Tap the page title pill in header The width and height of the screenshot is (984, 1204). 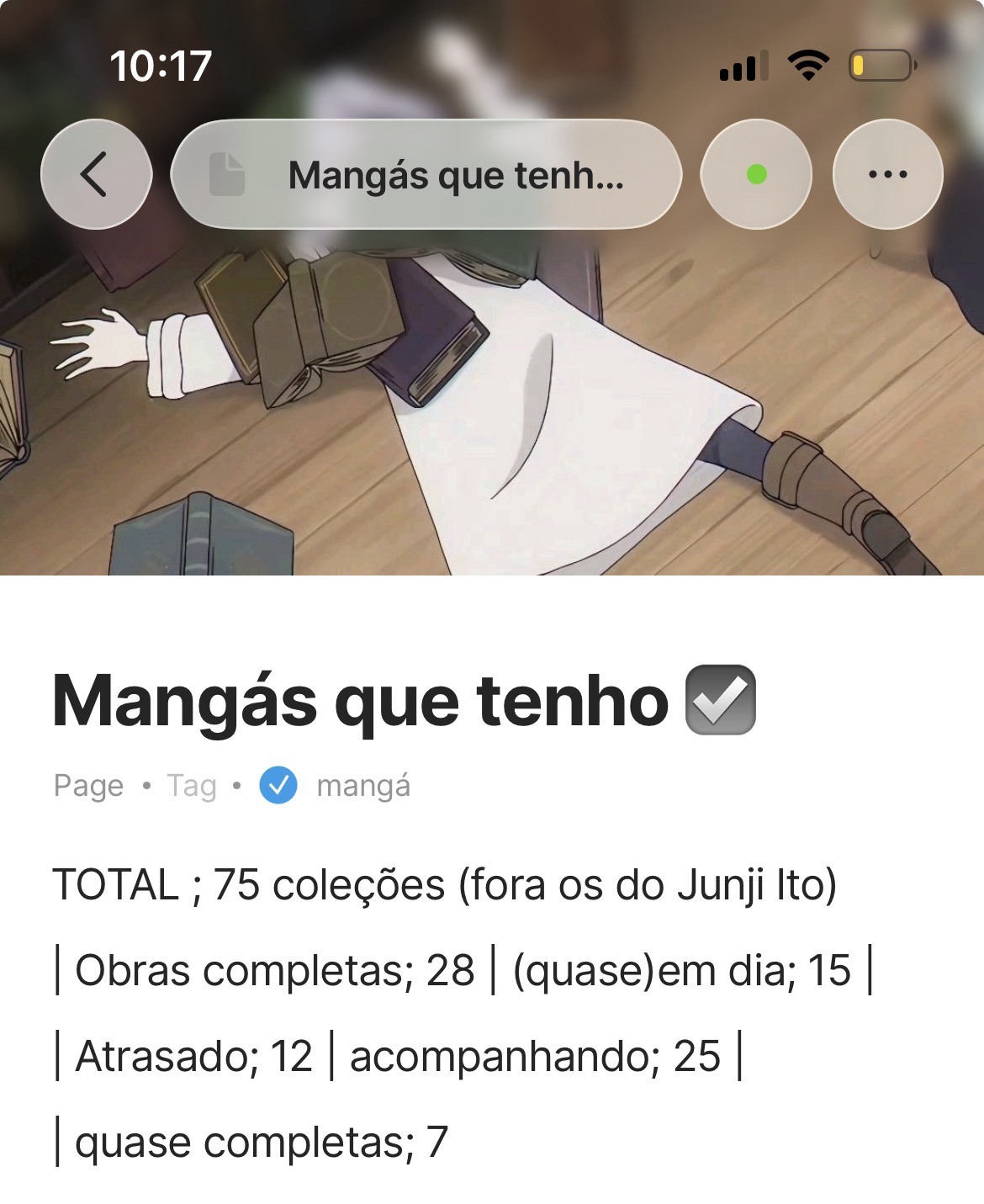click(x=426, y=174)
